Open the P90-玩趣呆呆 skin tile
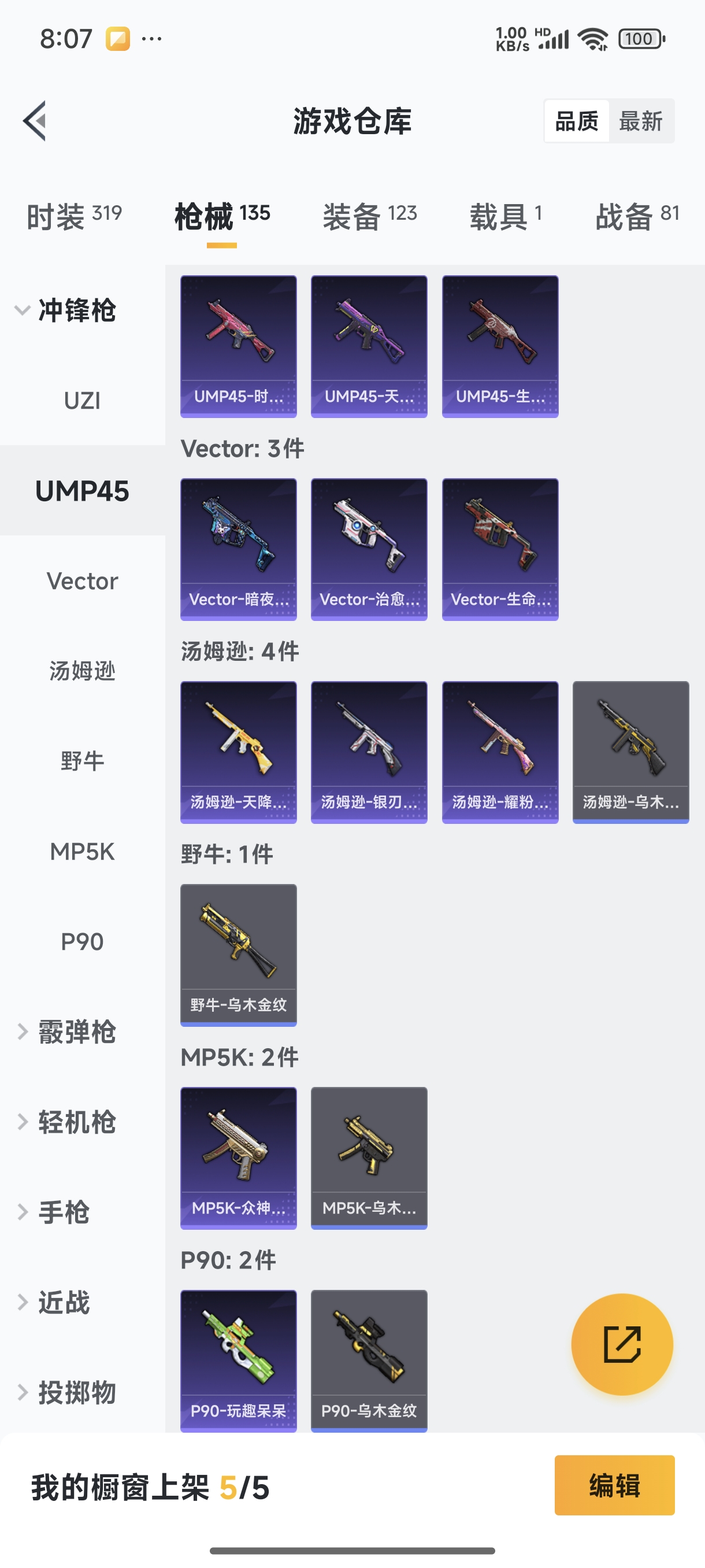Screen dimensions: 705x1568 (x=239, y=1360)
